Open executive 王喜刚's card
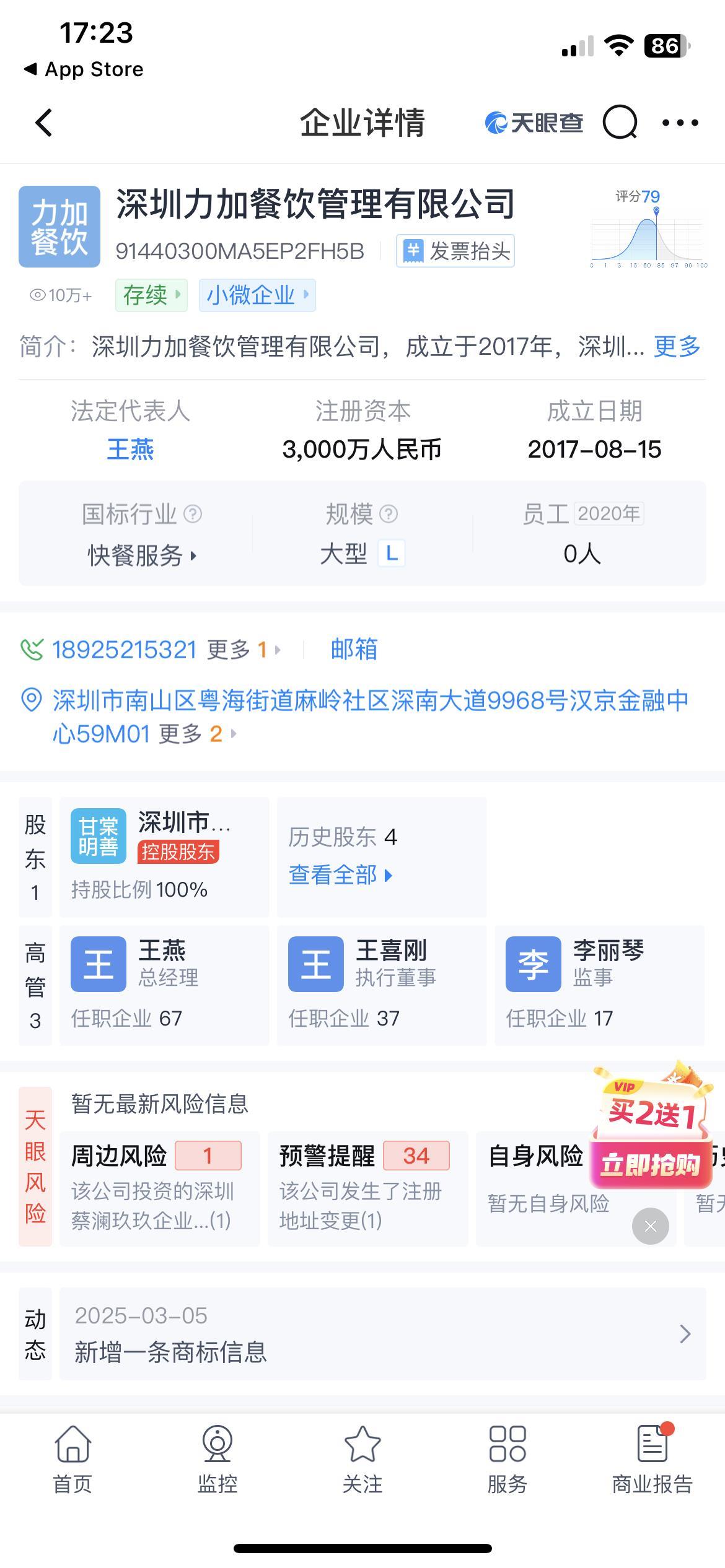725x1568 pixels. click(381, 985)
